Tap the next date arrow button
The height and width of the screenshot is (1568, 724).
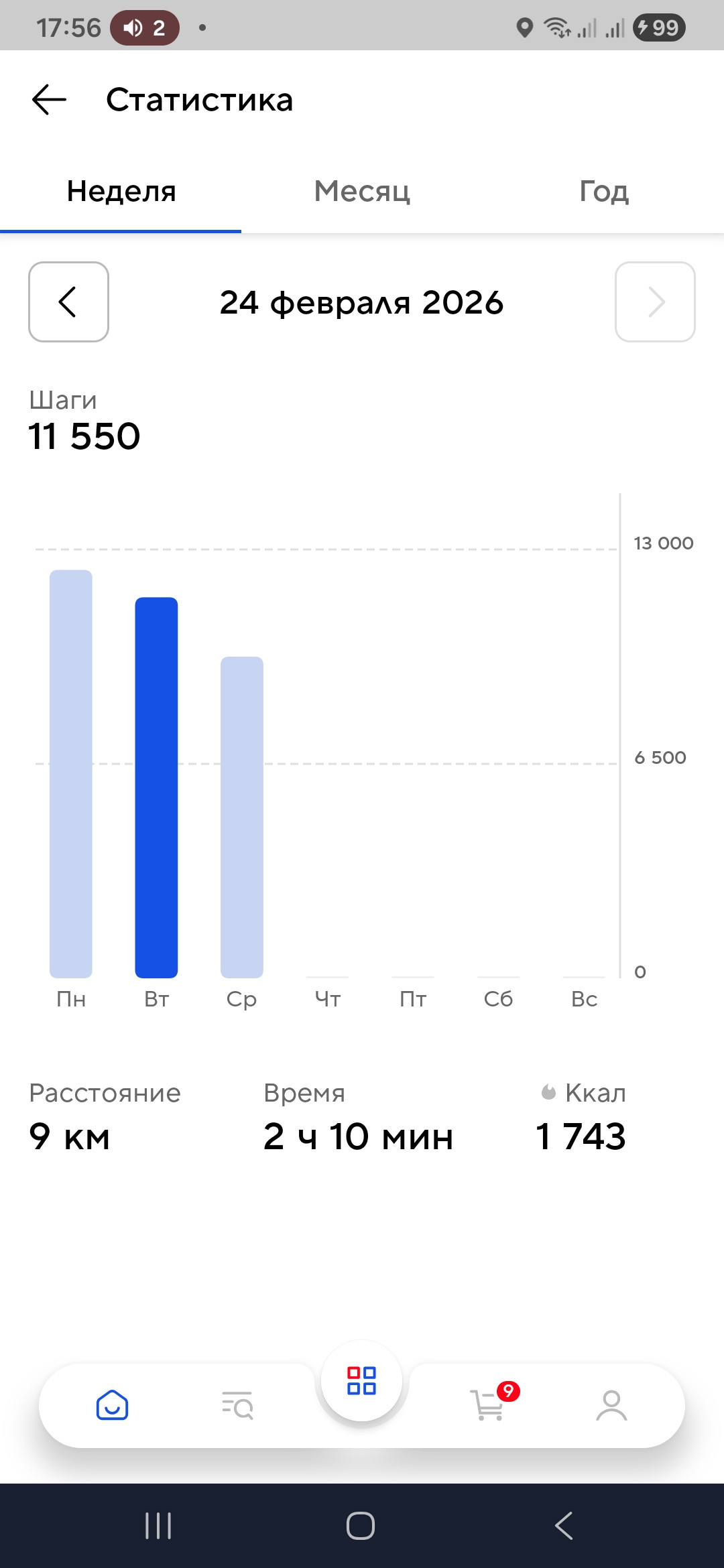tap(655, 302)
